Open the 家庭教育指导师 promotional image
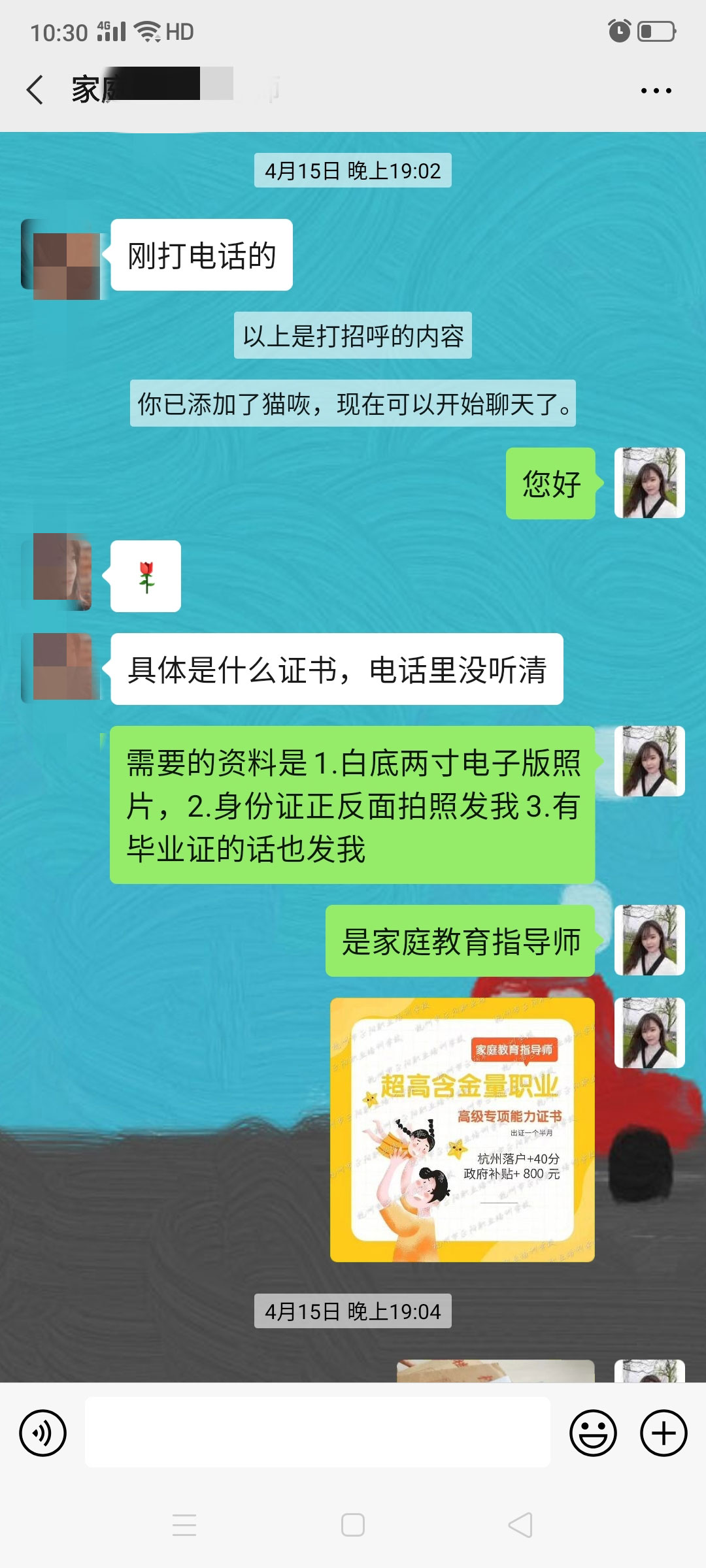The height and width of the screenshot is (1568, 706). tap(462, 1130)
